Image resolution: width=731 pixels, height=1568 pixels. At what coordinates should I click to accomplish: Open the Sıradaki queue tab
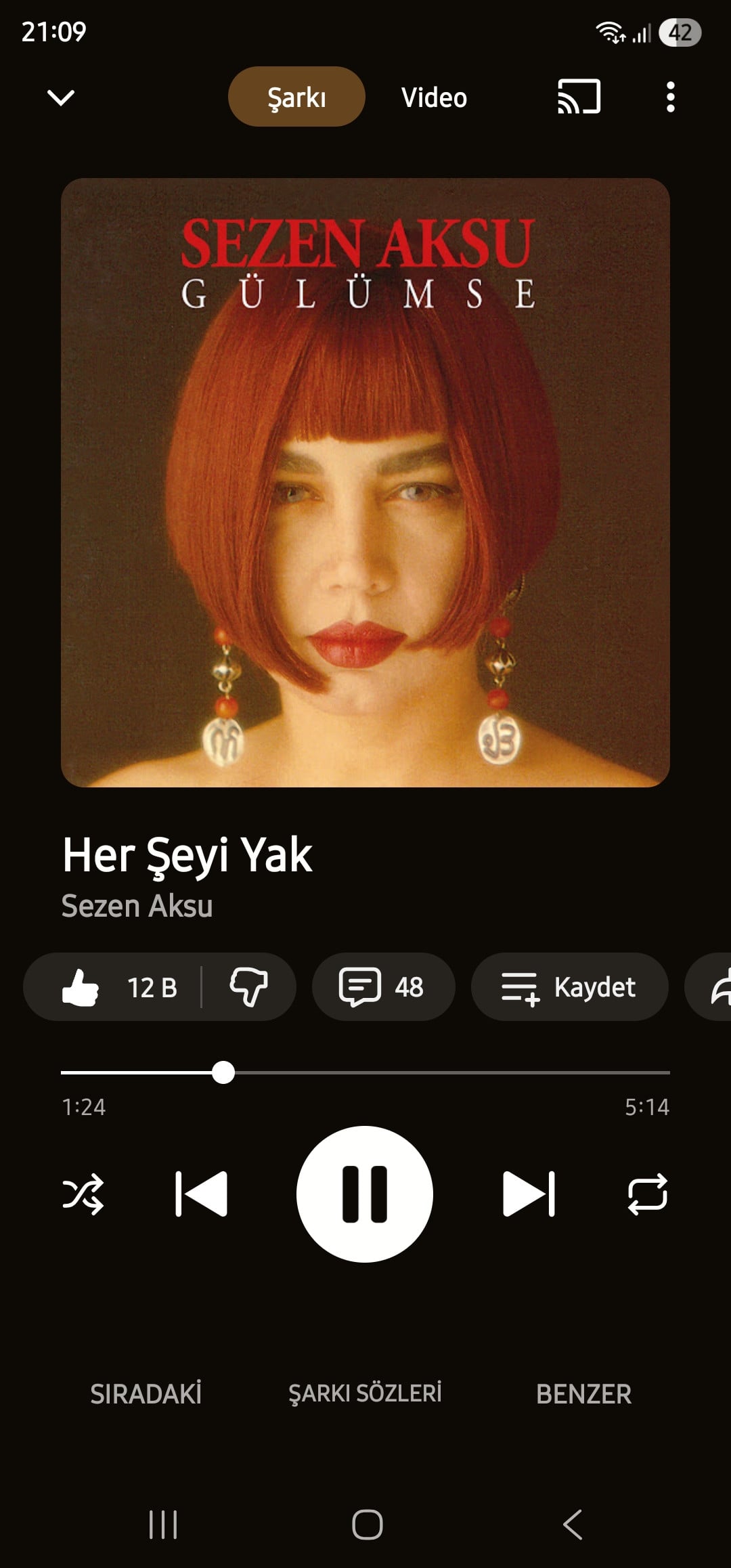146,1394
